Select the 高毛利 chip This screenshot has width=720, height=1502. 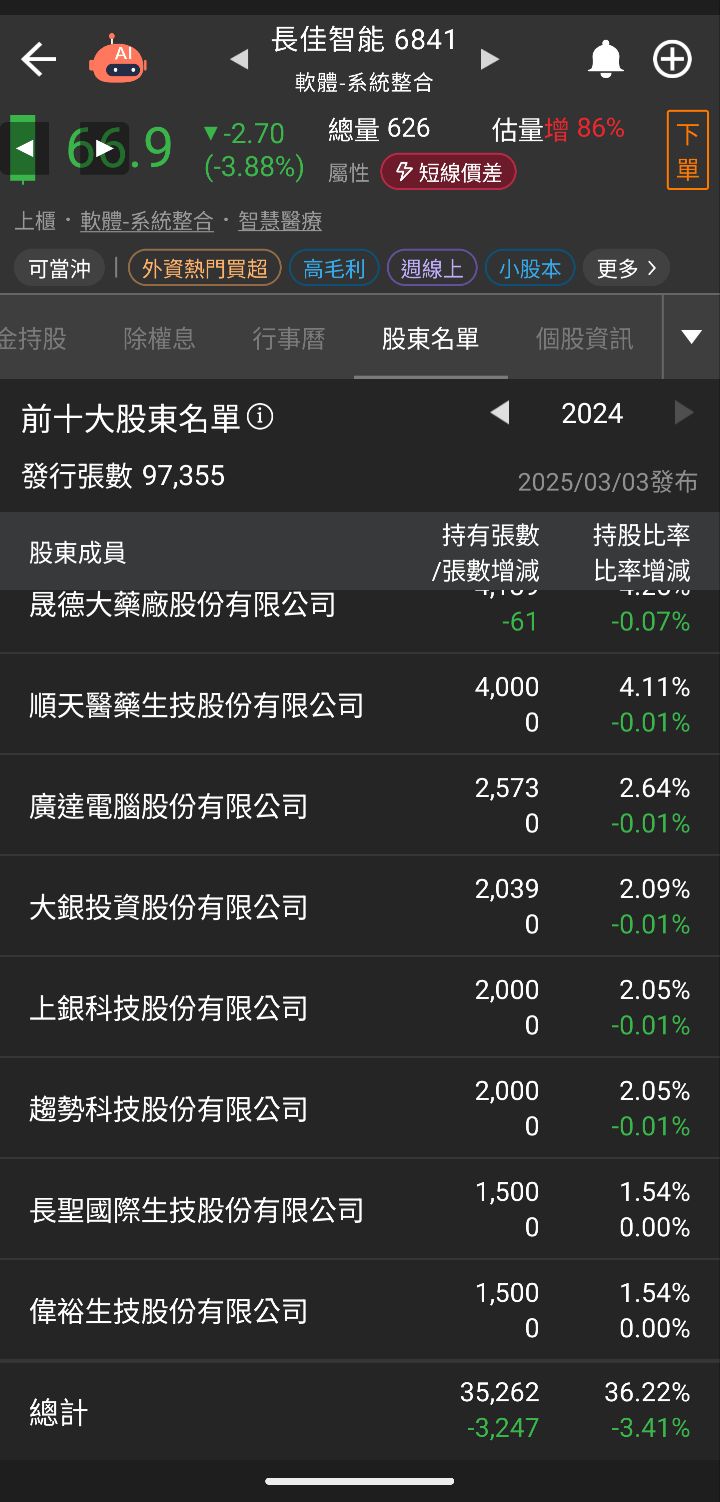click(x=334, y=268)
